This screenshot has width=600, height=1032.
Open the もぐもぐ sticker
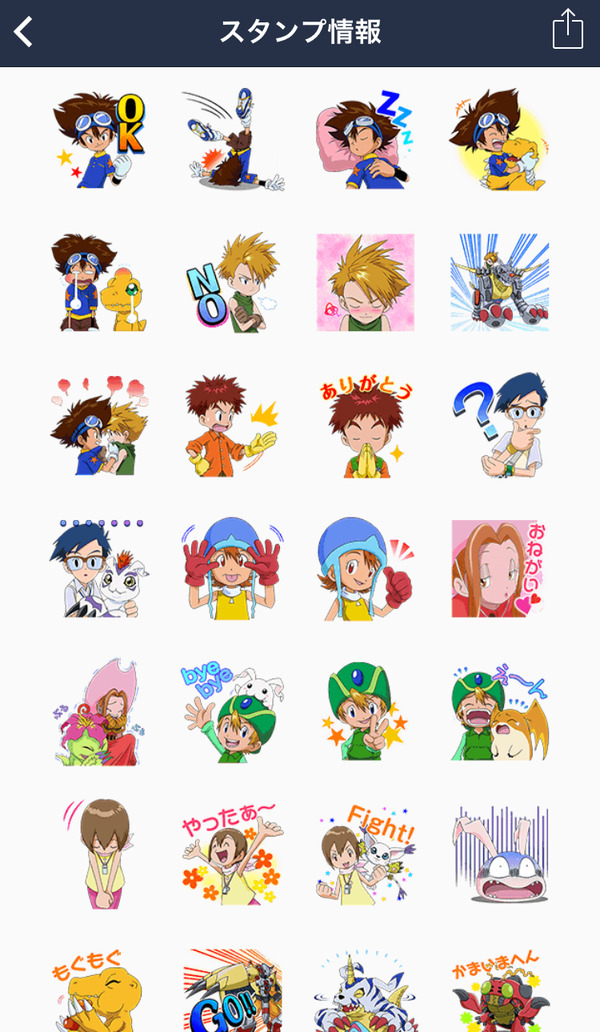click(x=99, y=990)
